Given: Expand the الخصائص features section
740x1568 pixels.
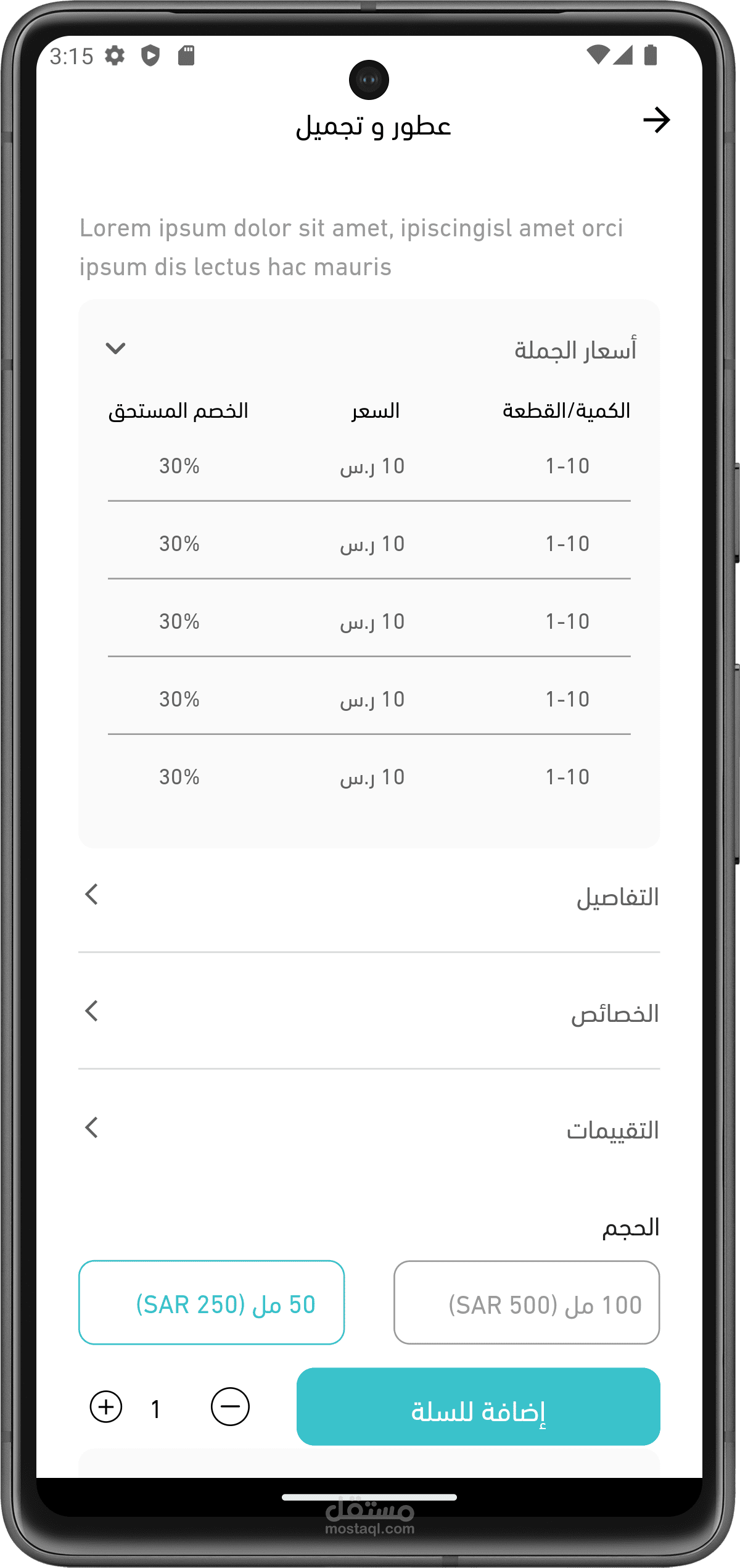Looking at the screenshot, I should pyautogui.click(x=92, y=1011).
